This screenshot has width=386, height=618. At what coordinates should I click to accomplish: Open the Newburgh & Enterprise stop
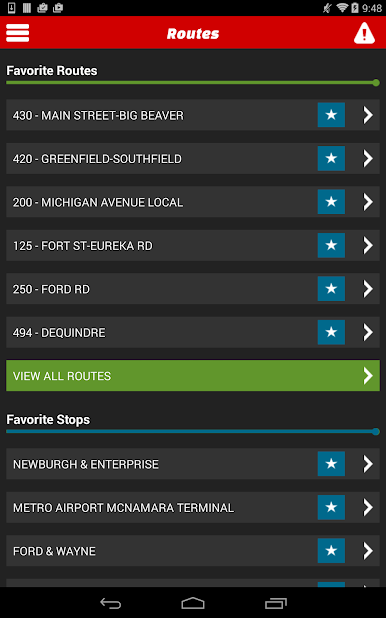coord(193,464)
